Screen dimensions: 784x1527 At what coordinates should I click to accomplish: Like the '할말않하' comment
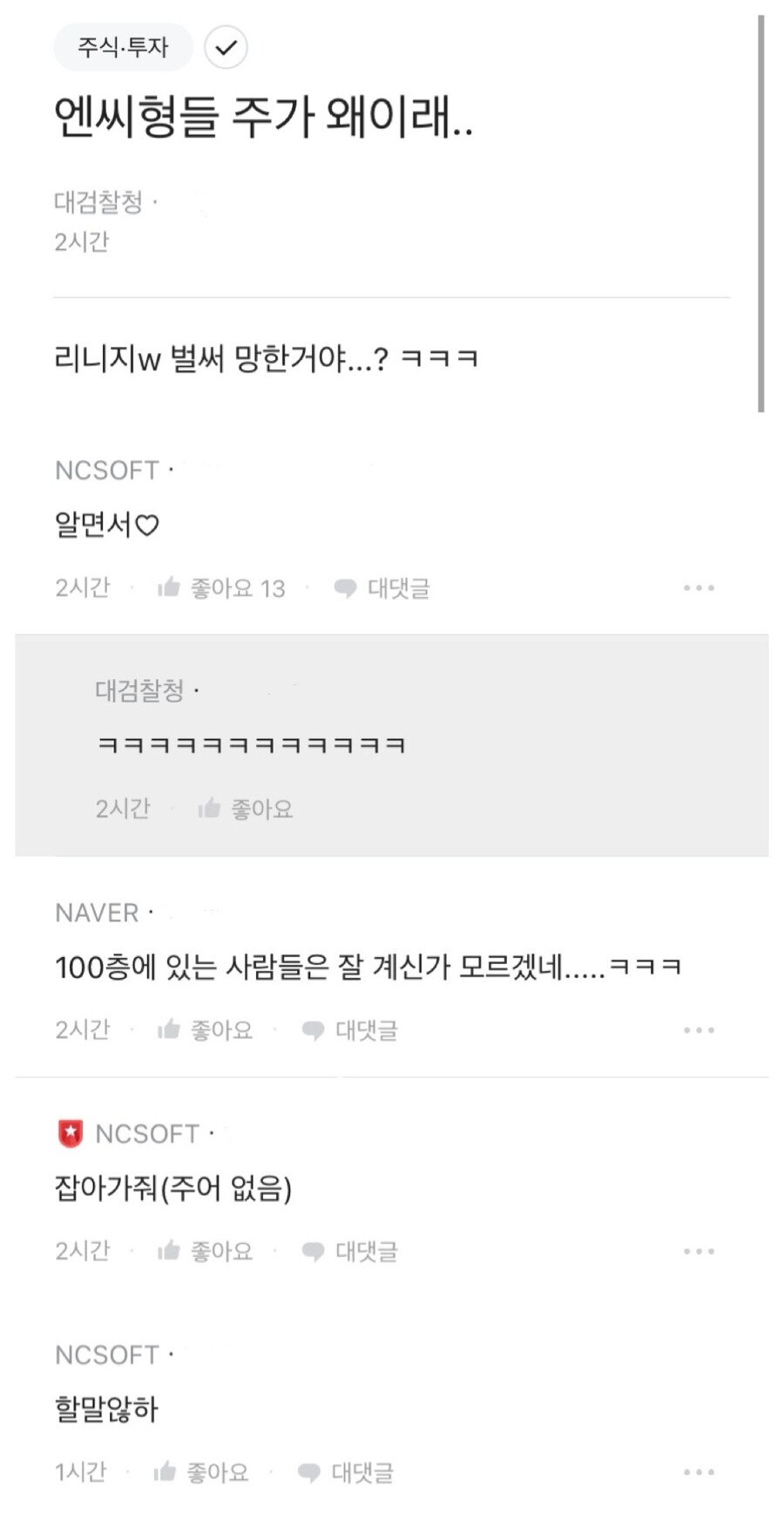pos(201,1472)
